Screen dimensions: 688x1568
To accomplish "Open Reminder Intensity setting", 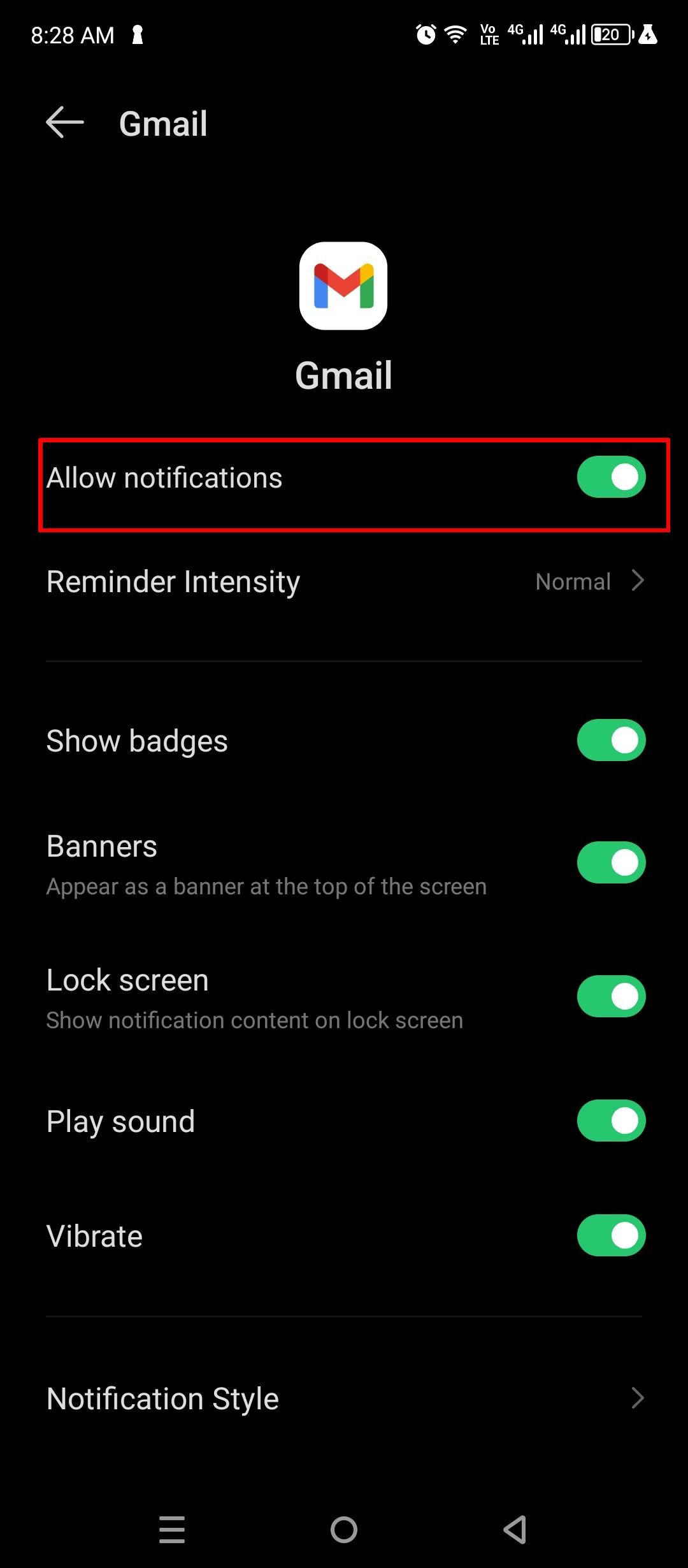I will 344,581.
